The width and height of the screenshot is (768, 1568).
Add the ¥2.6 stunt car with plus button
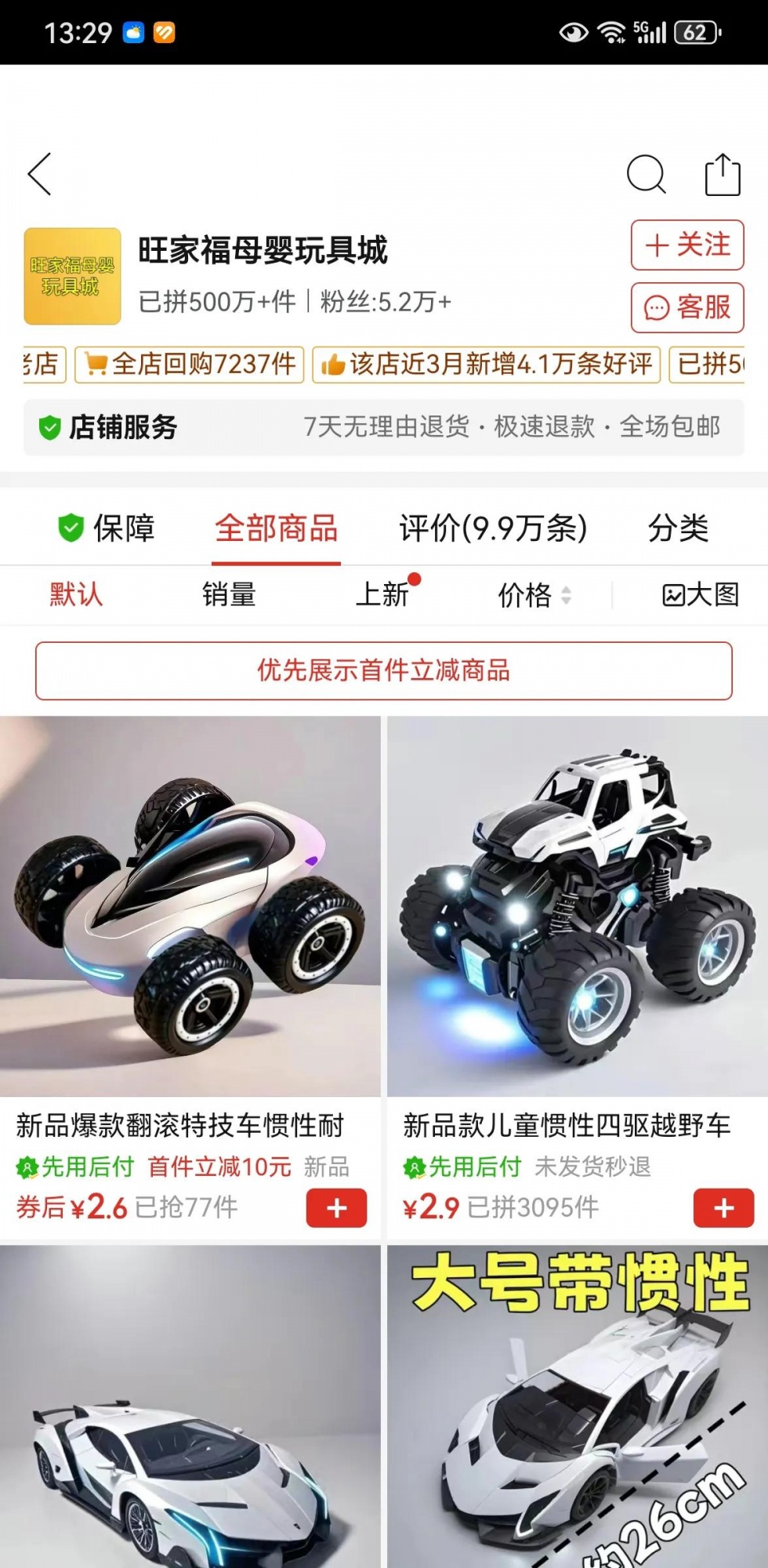336,1207
